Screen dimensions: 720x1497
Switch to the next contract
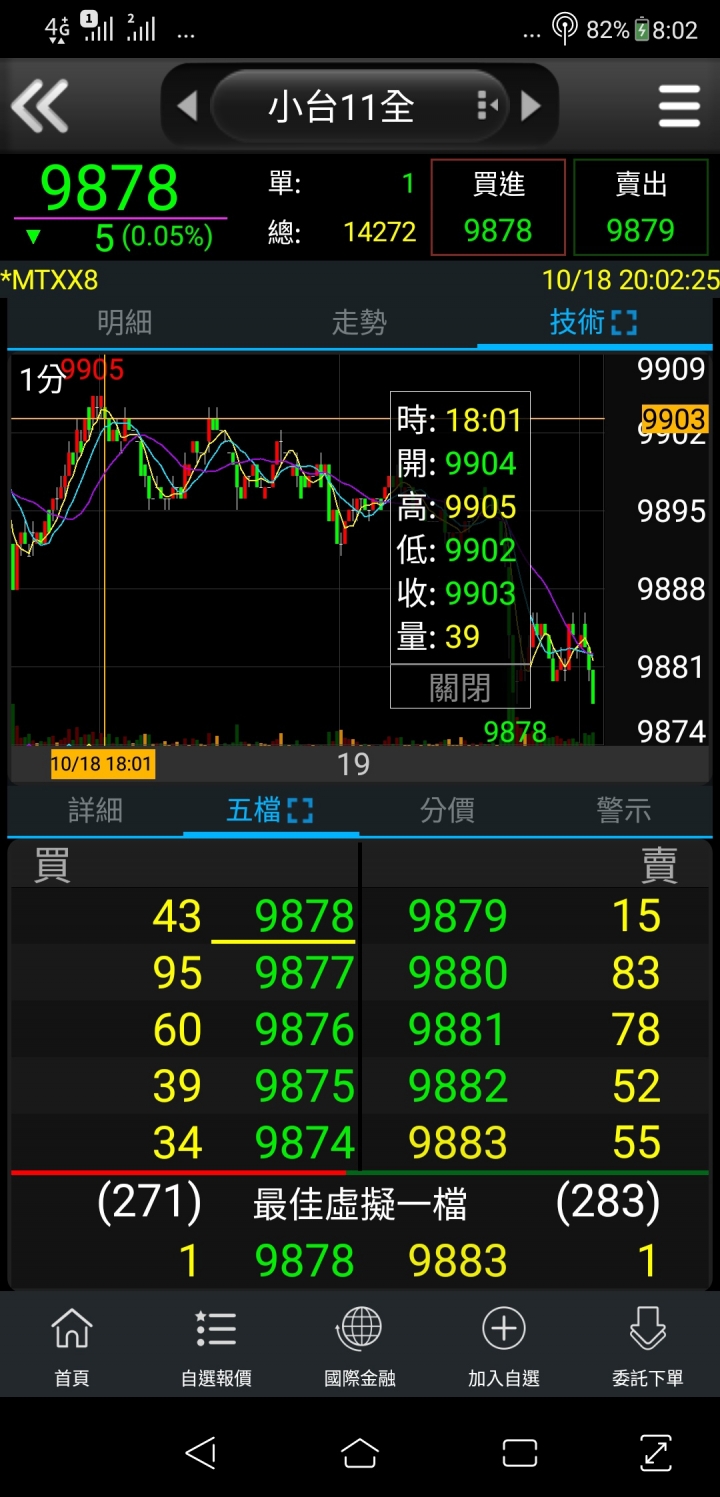[x=531, y=106]
